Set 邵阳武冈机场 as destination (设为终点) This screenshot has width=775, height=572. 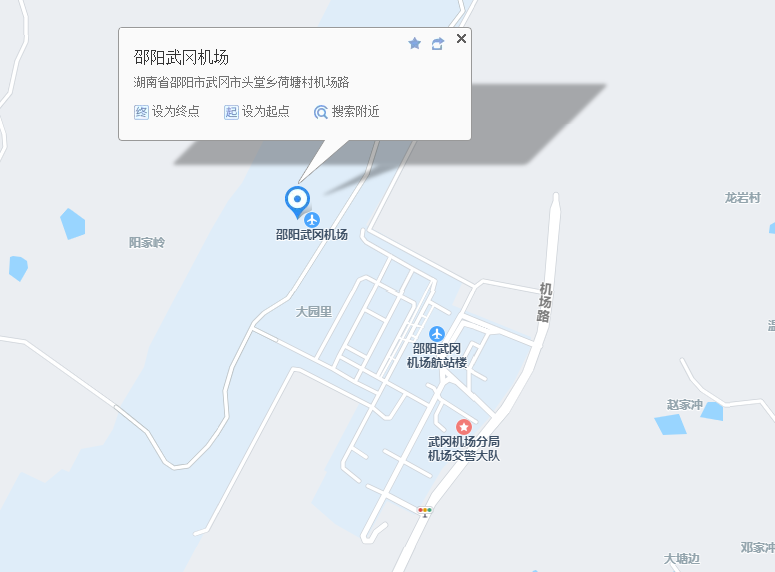(167, 112)
